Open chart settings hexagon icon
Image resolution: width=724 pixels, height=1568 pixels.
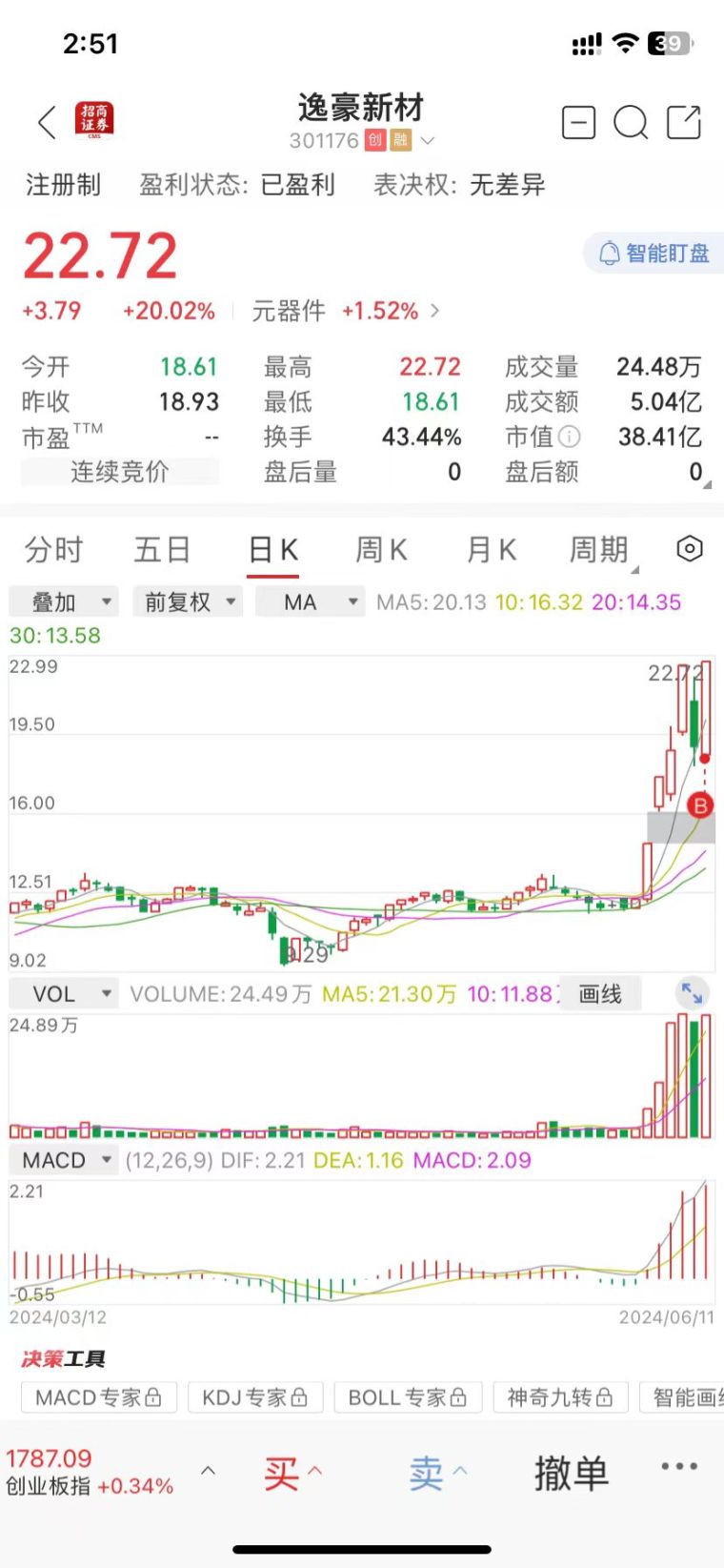click(x=690, y=548)
